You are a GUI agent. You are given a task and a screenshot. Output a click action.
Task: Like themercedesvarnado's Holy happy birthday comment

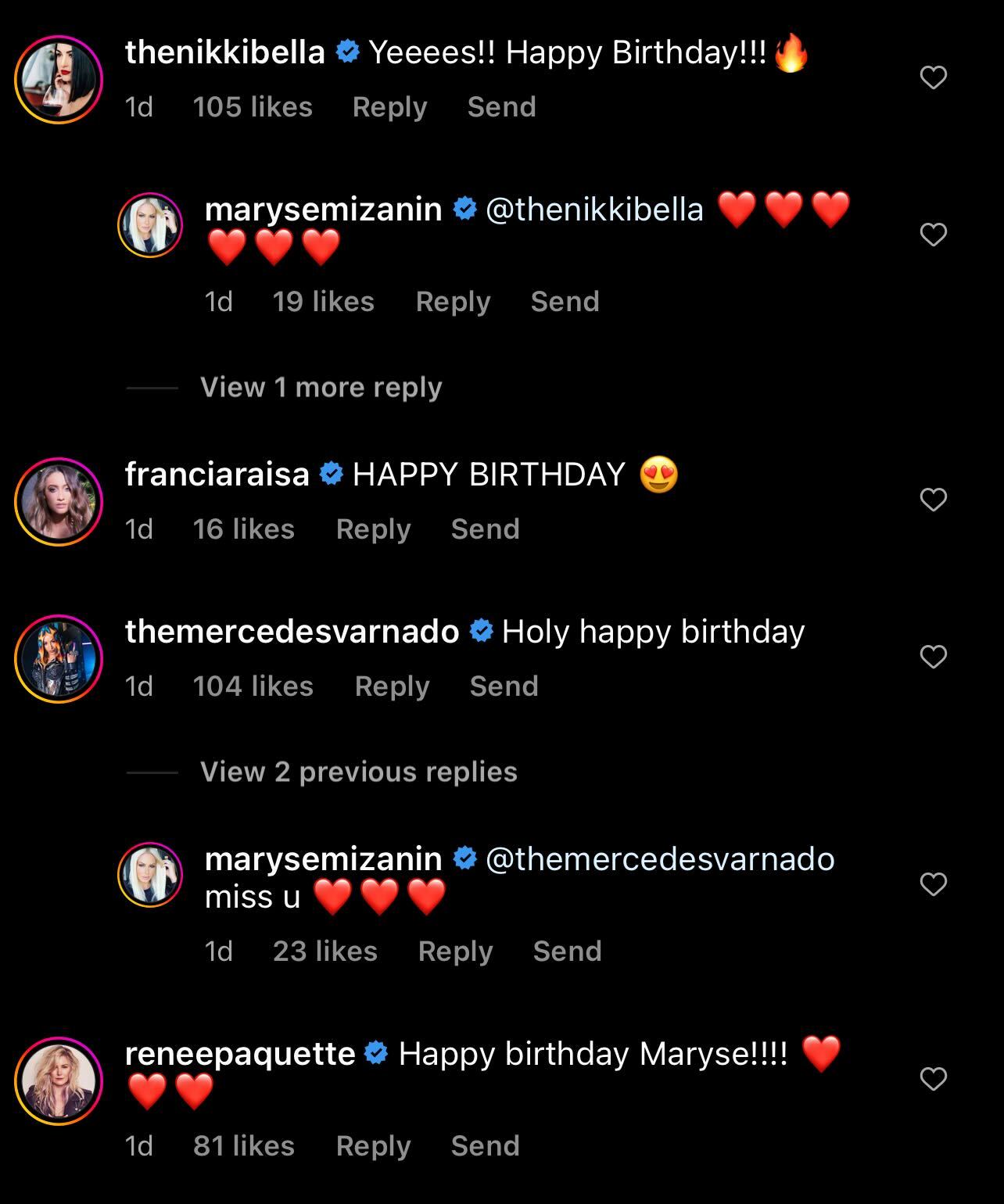933,657
